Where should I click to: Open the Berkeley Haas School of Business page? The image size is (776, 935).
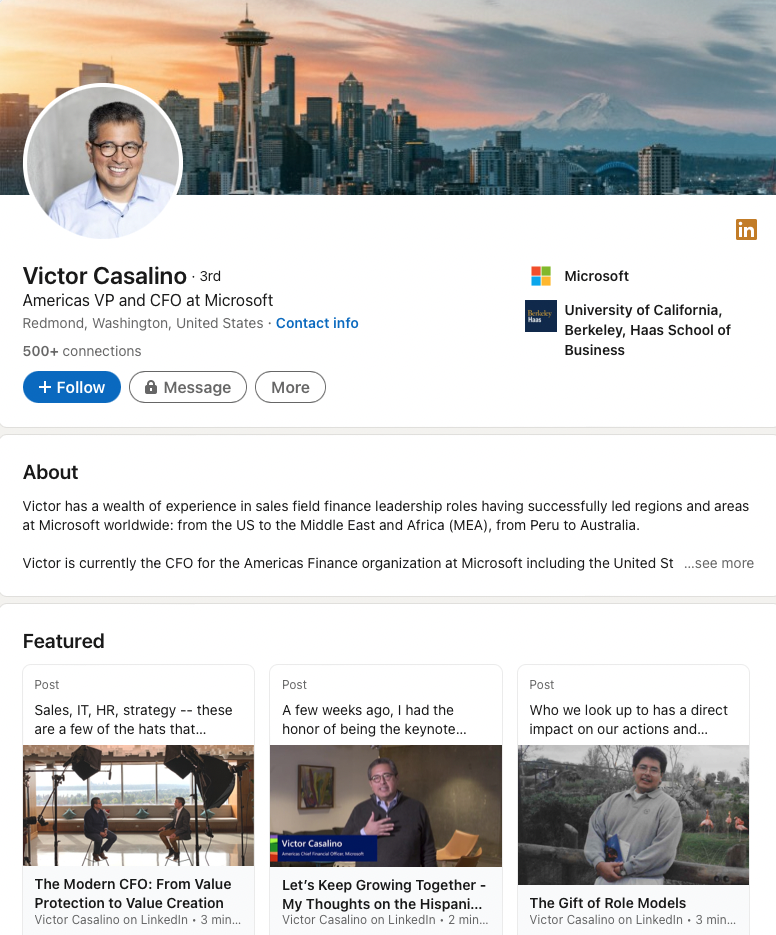point(646,329)
